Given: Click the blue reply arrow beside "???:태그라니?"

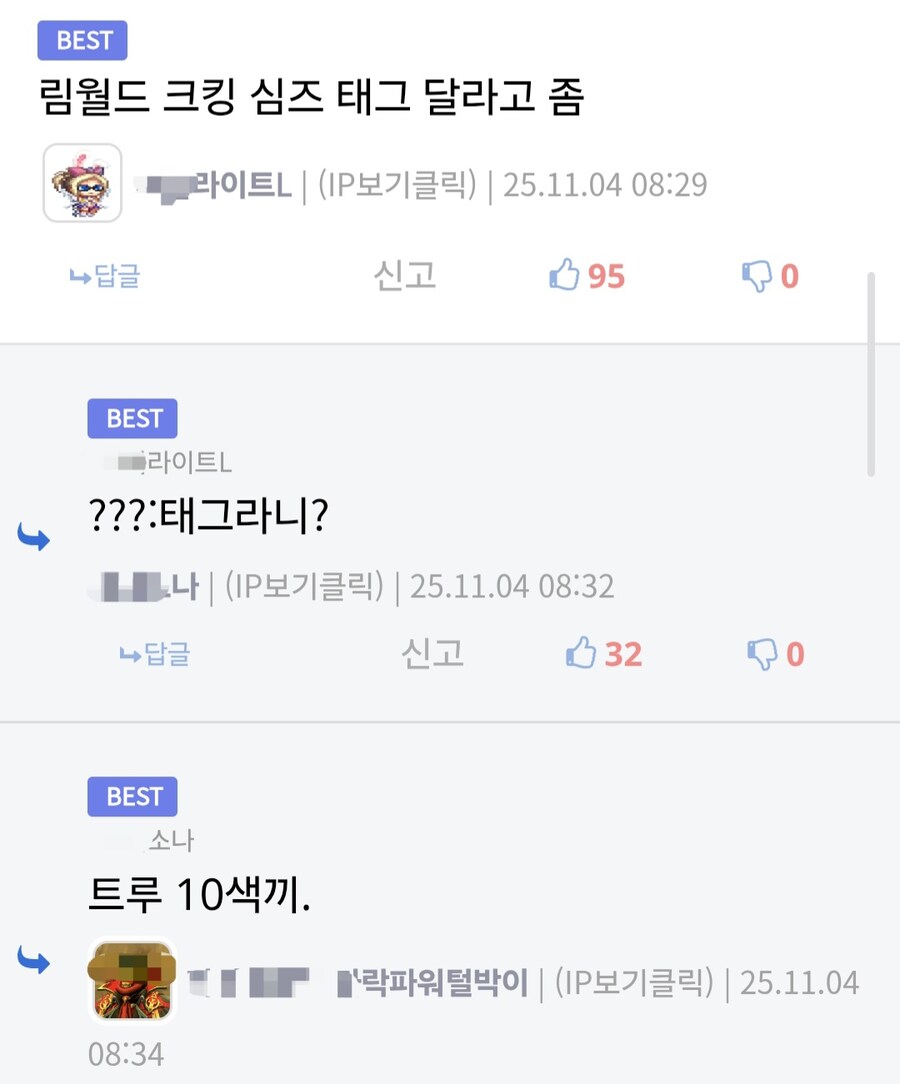Looking at the screenshot, I should point(33,537).
